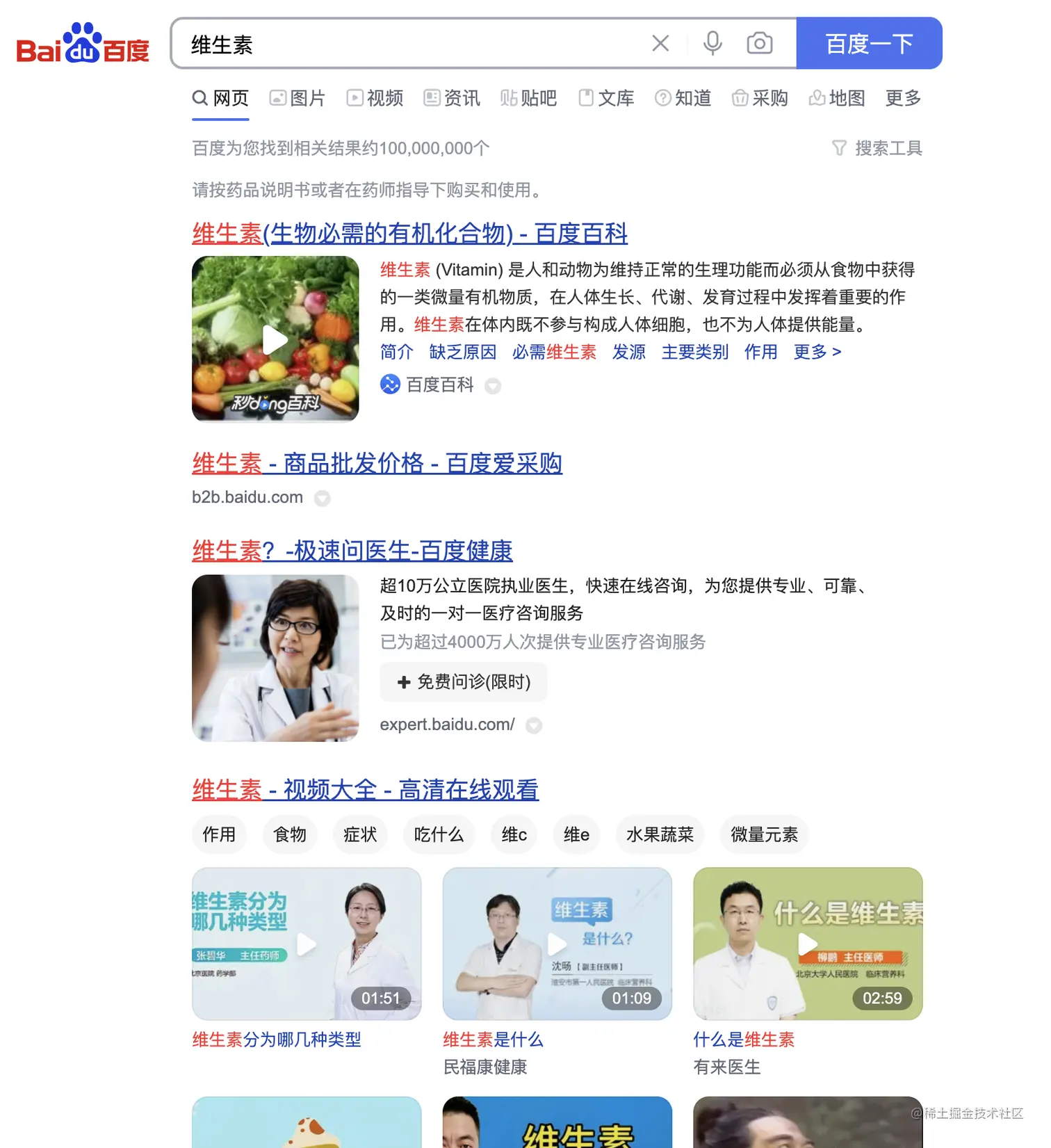
Task: Play the 什么是维生素 video by 有来医生
Action: pyautogui.click(x=808, y=944)
